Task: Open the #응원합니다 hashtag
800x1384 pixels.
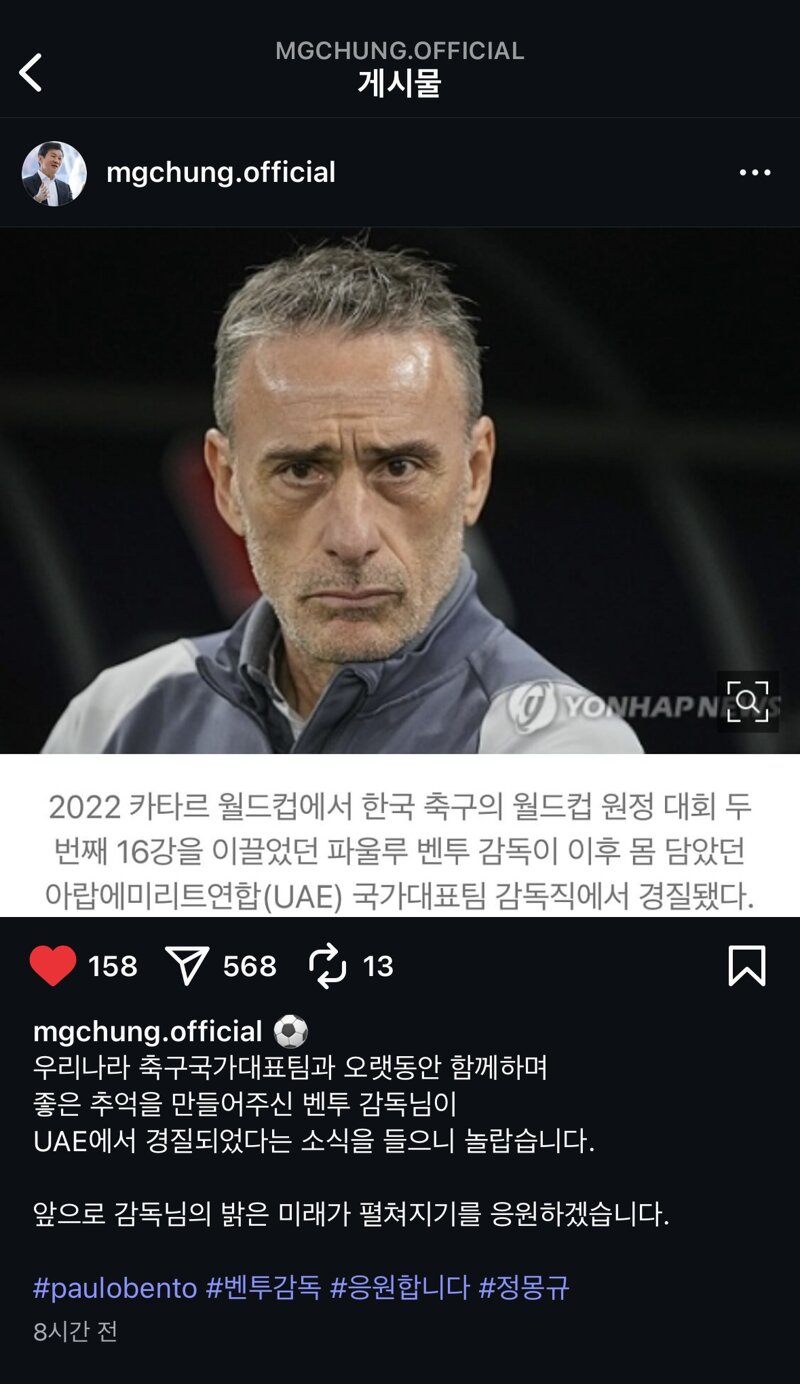Action: [x=399, y=1288]
